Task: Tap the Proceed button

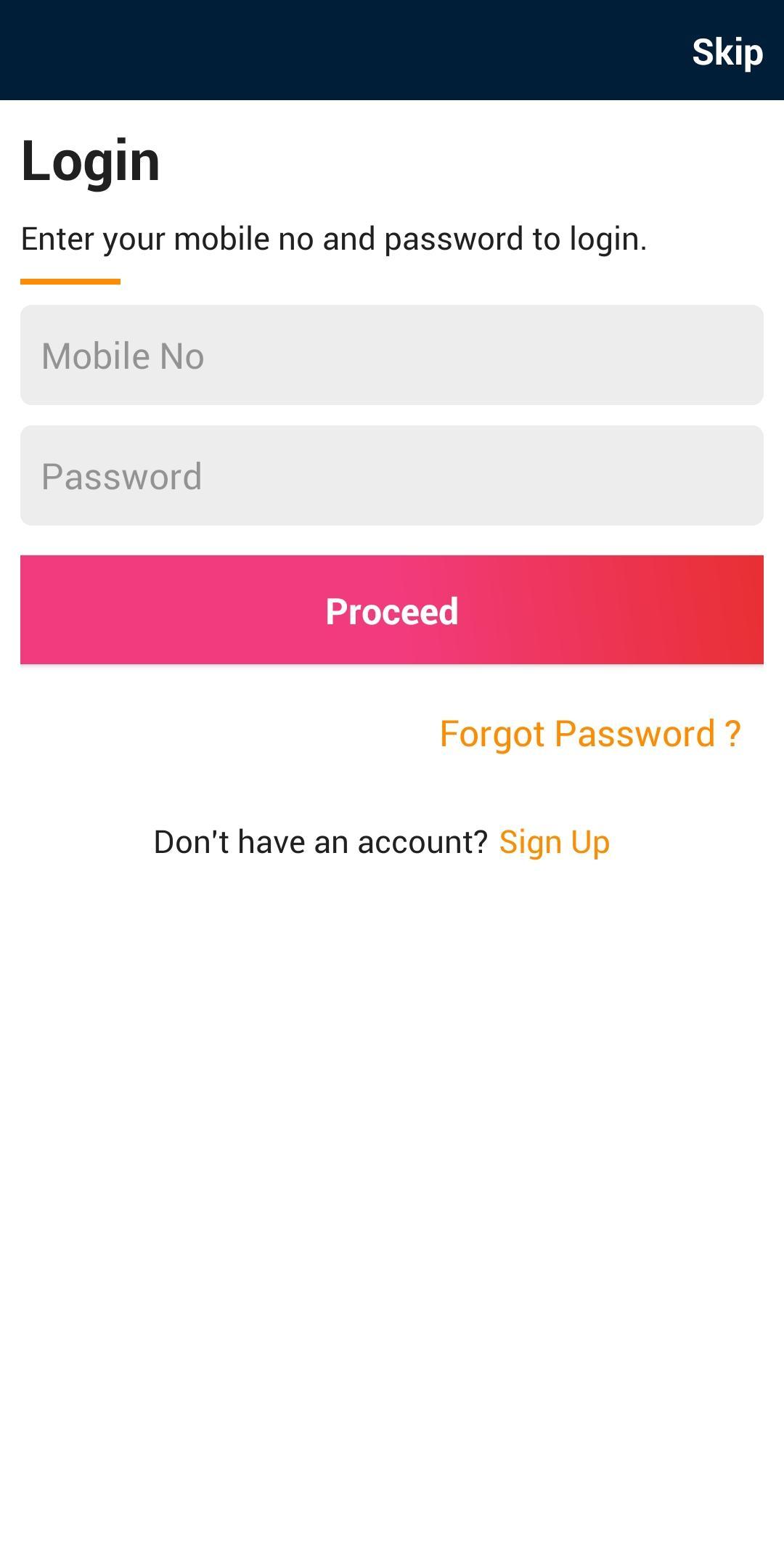Action: point(392,610)
